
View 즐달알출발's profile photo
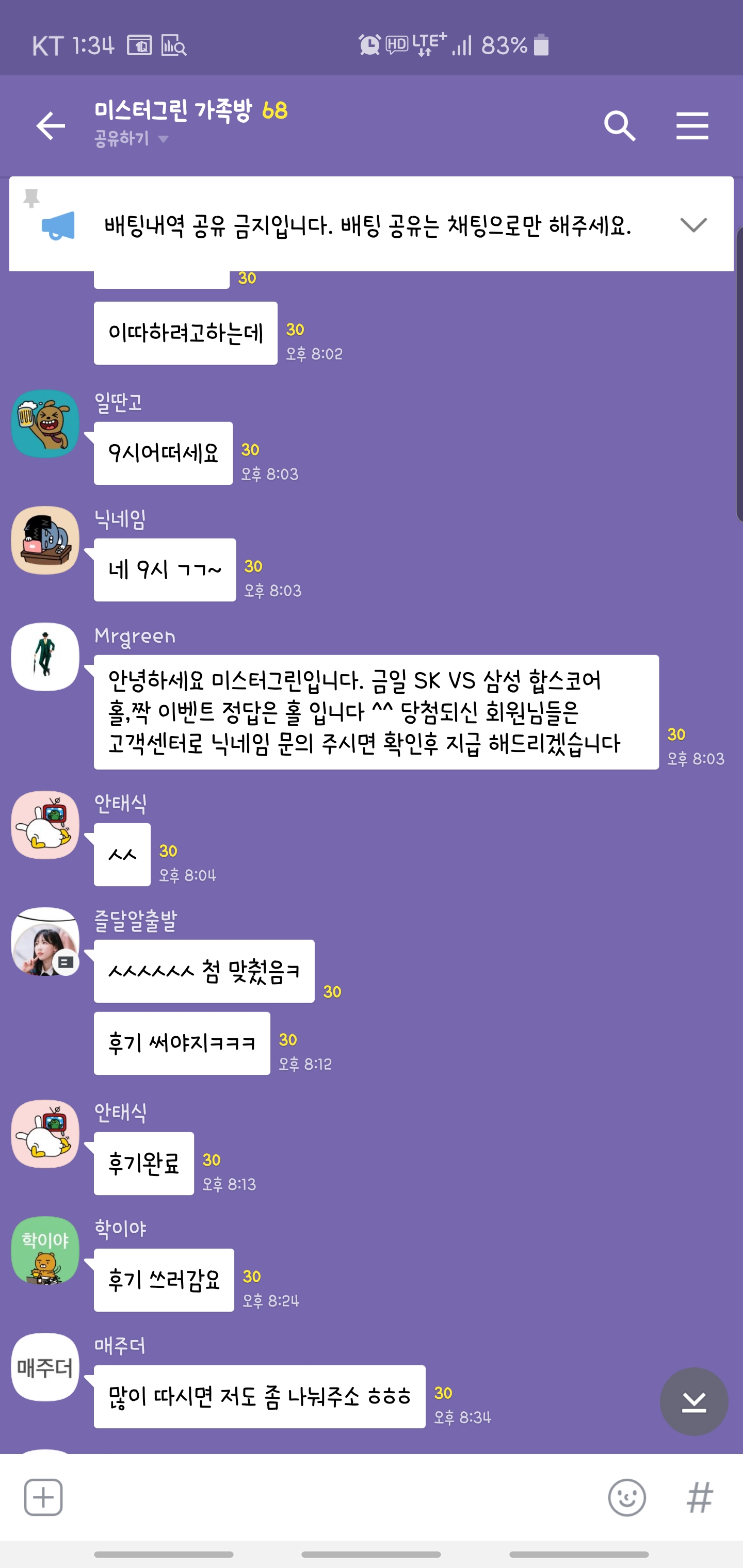(45, 942)
